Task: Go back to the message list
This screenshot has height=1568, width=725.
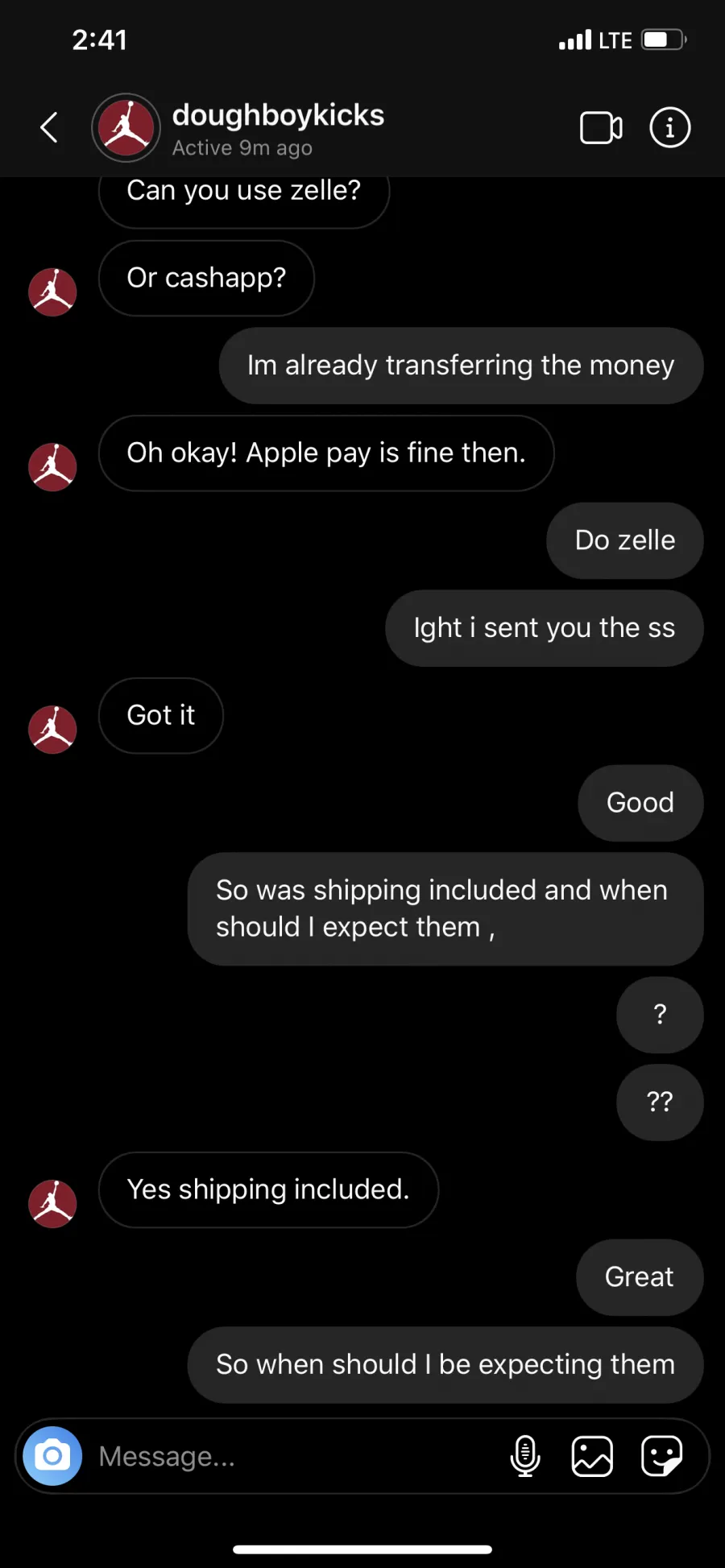Action: click(49, 127)
